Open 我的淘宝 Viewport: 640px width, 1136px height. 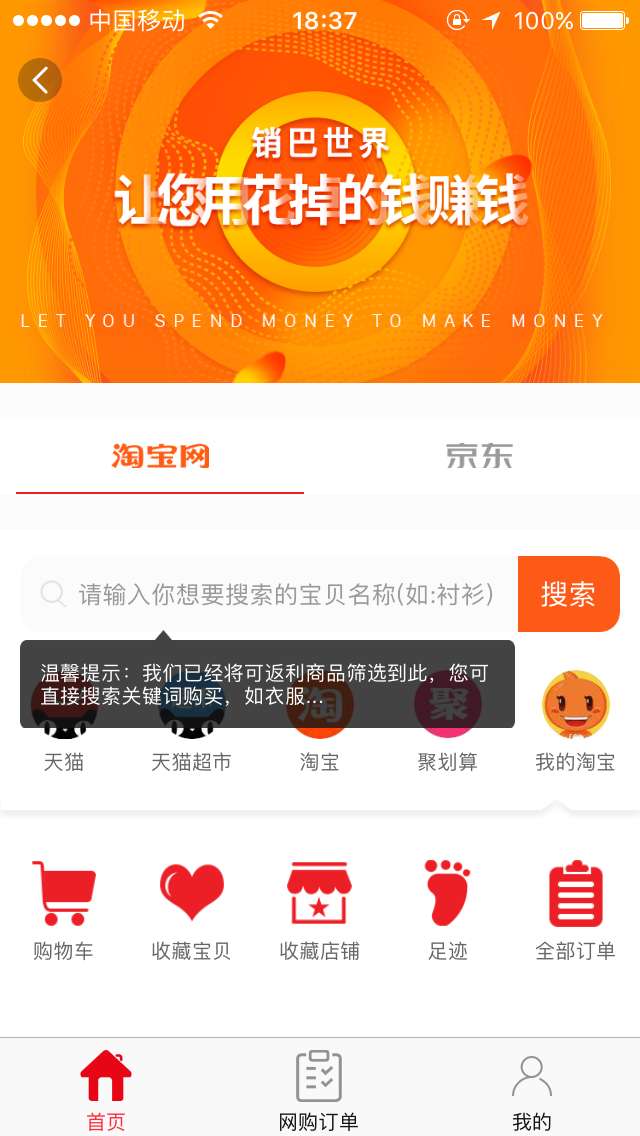[575, 720]
